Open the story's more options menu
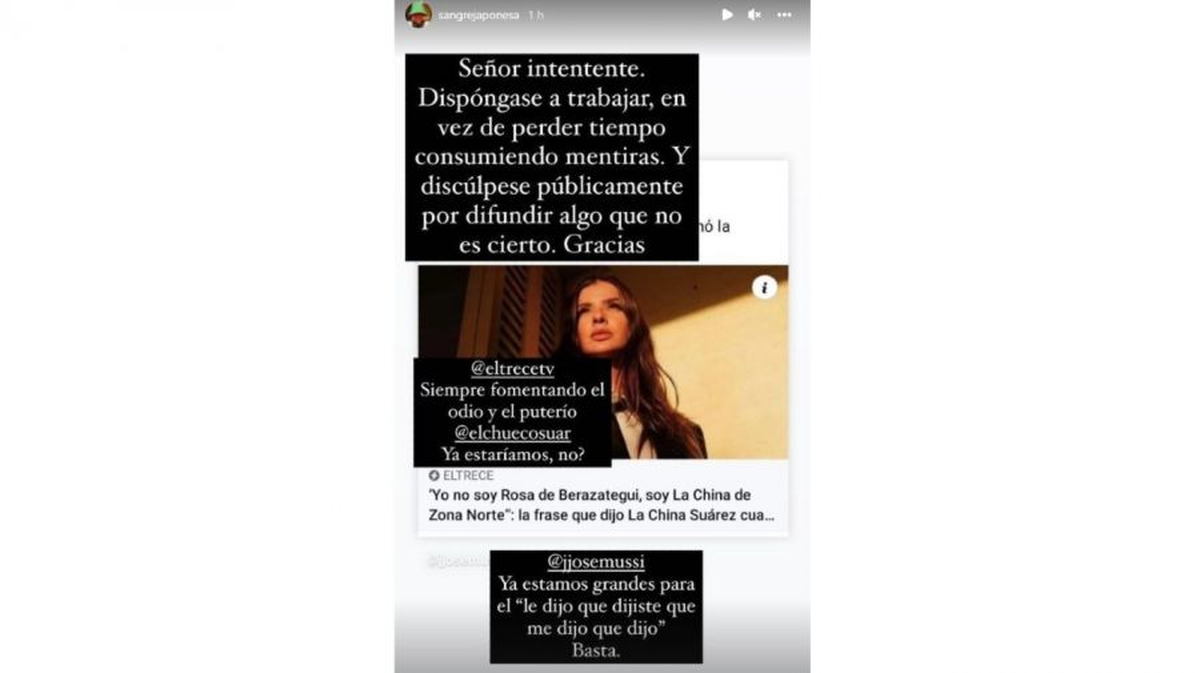Image resolution: width=1200 pixels, height=673 pixels. [x=784, y=15]
